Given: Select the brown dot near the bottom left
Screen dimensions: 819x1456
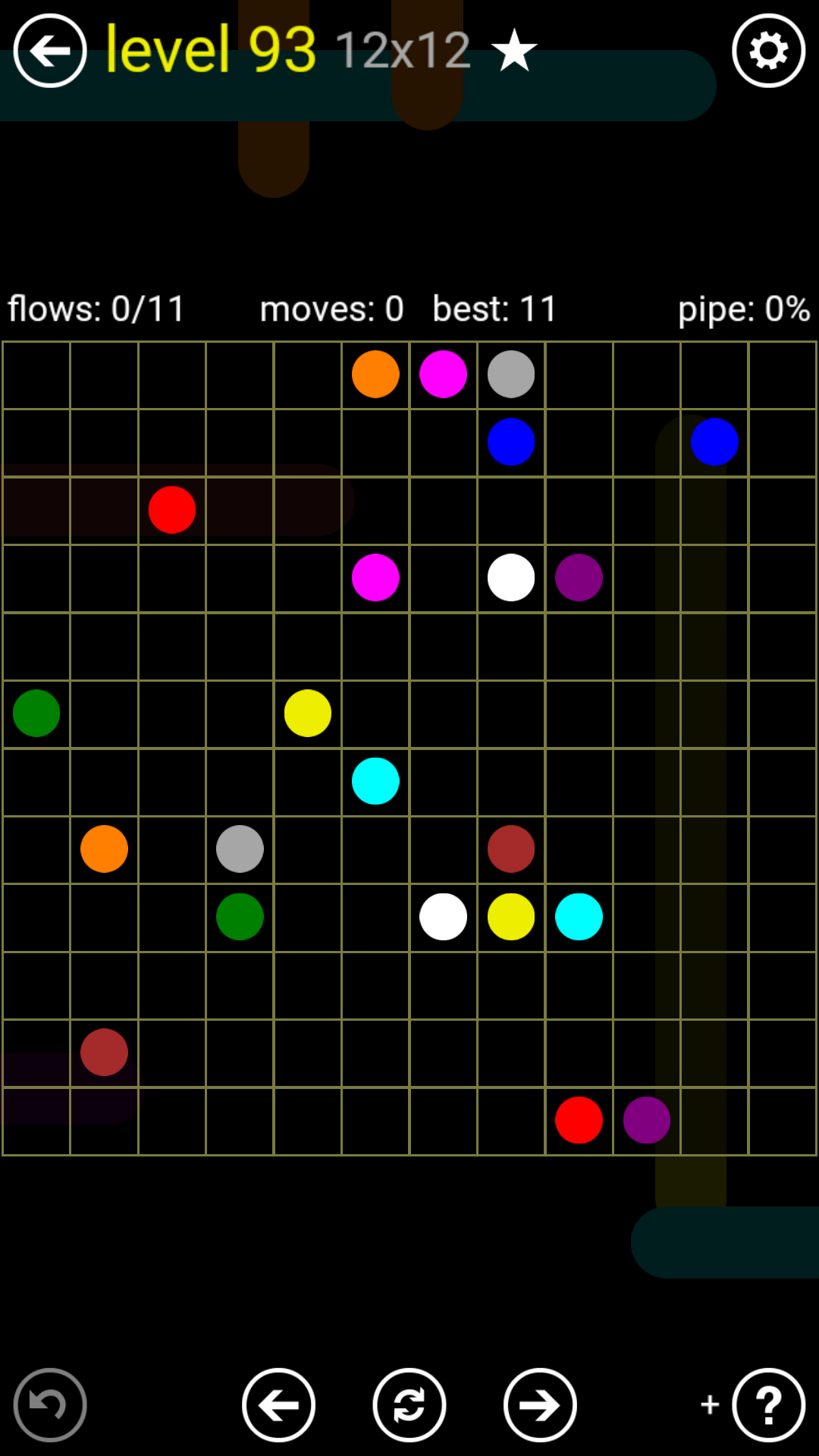Looking at the screenshot, I should click(x=104, y=1053).
